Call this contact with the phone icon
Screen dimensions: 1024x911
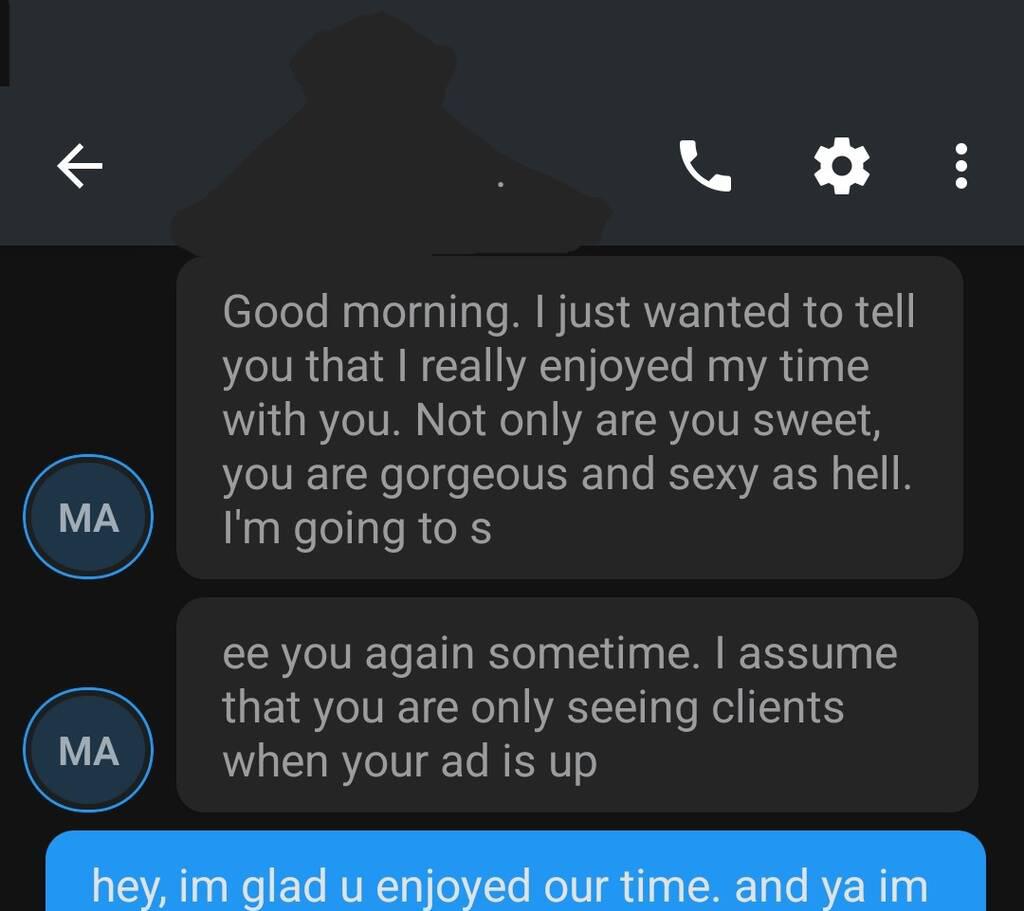[x=705, y=165]
